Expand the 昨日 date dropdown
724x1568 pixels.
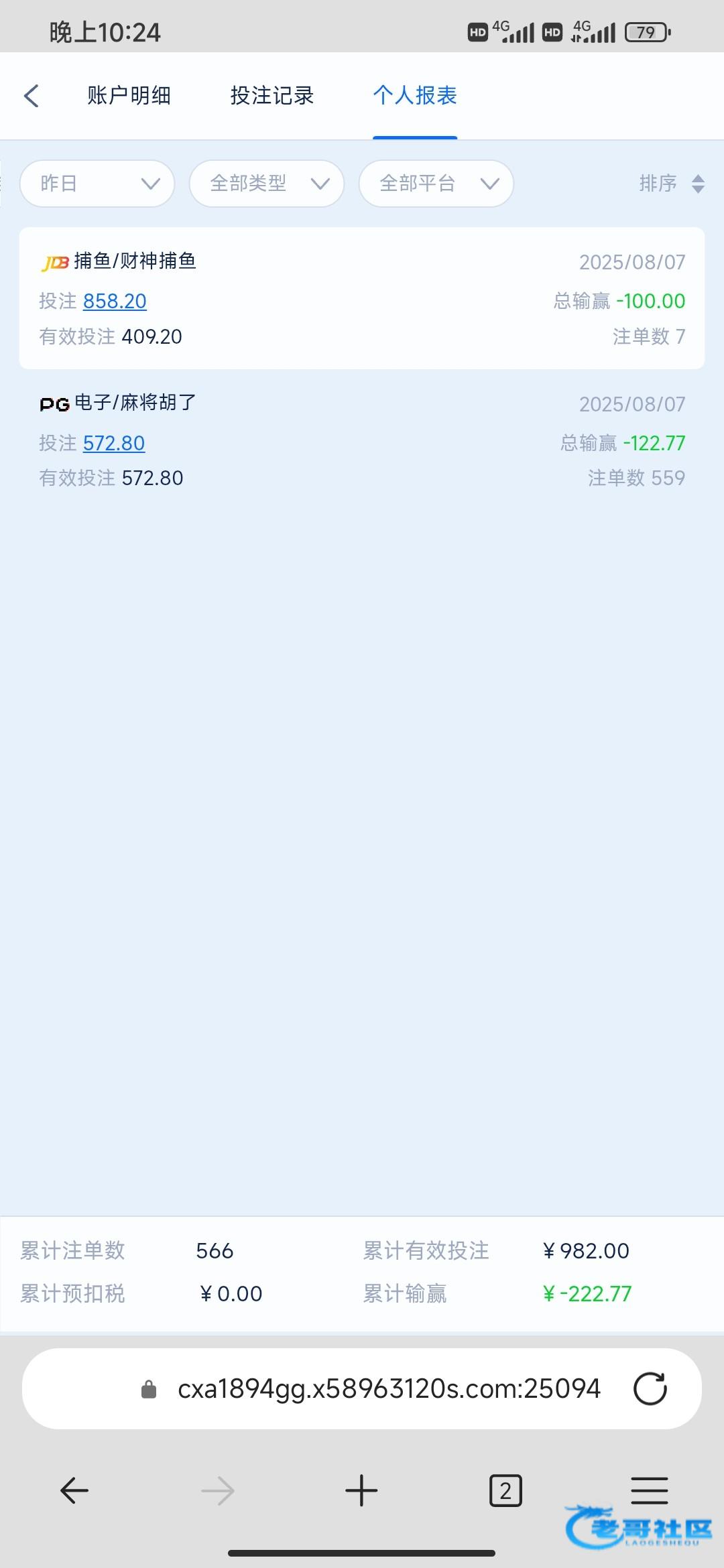pos(97,184)
